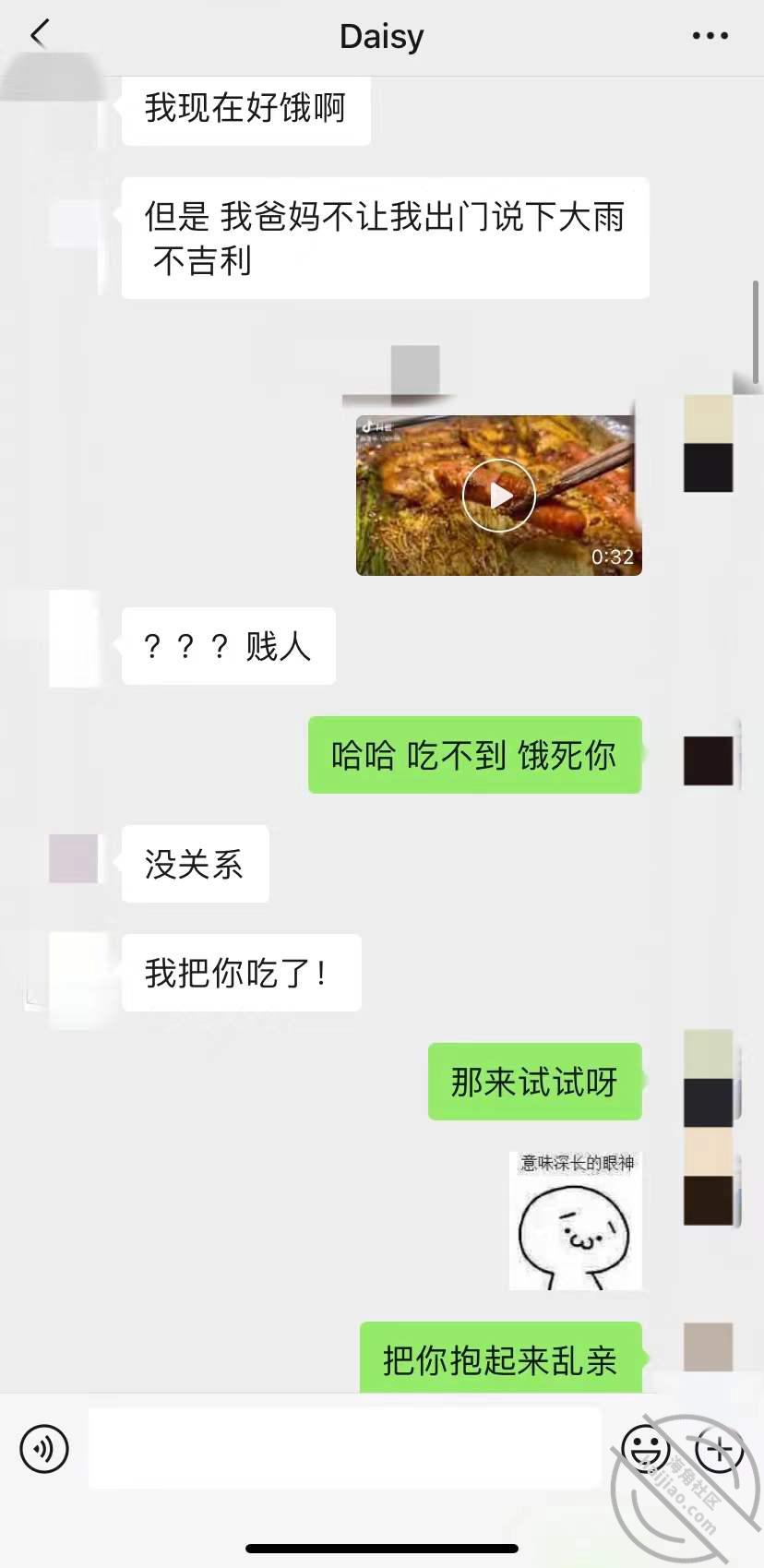Viewport: 764px width, 1568px height.
Task: Open the plus attachments menu
Action: (719, 1448)
